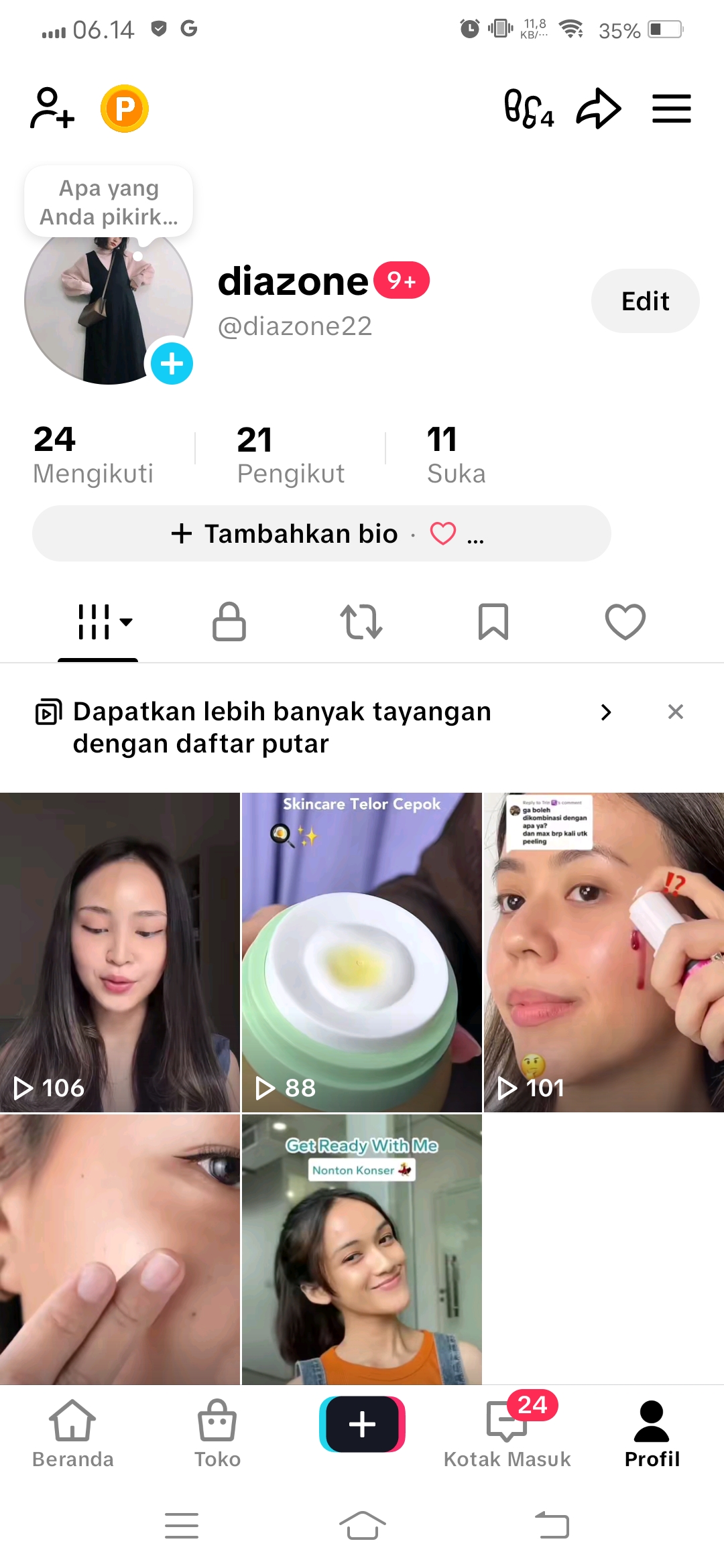The image size is (724, 1568).
Task: Create a new video with plus button
Action: [x=362, y=1424]
